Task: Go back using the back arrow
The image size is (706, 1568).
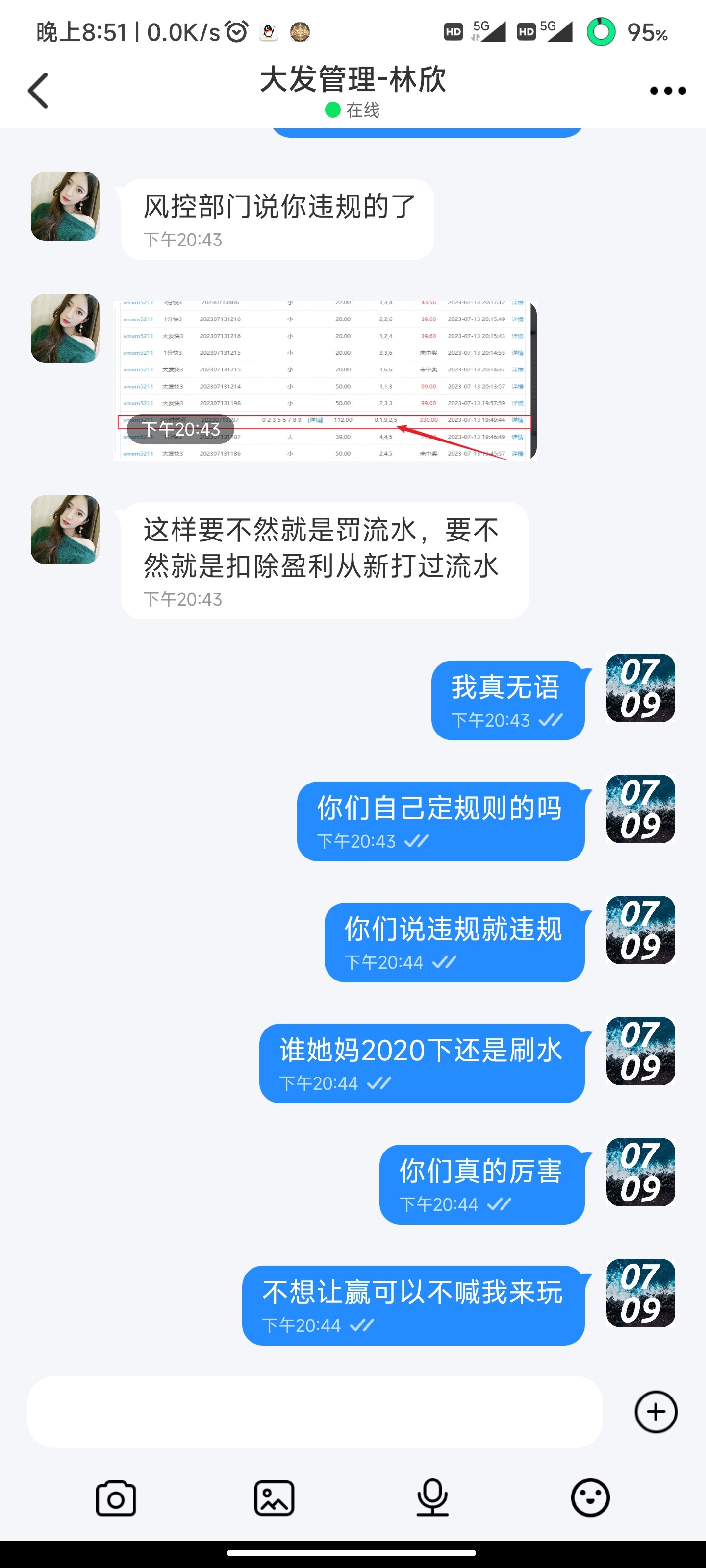Action: [38, 90]
